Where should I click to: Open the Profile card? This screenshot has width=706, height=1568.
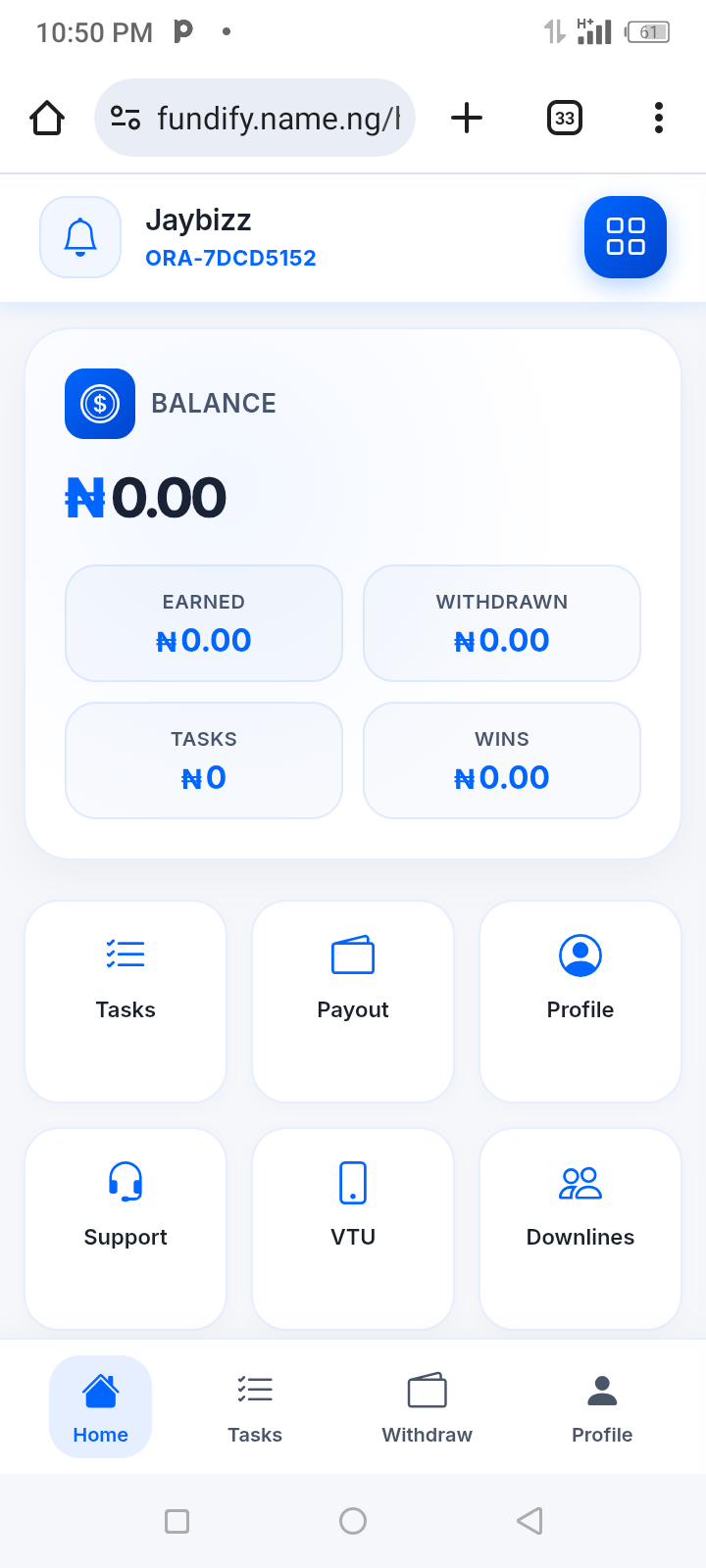click(580, 1001)
